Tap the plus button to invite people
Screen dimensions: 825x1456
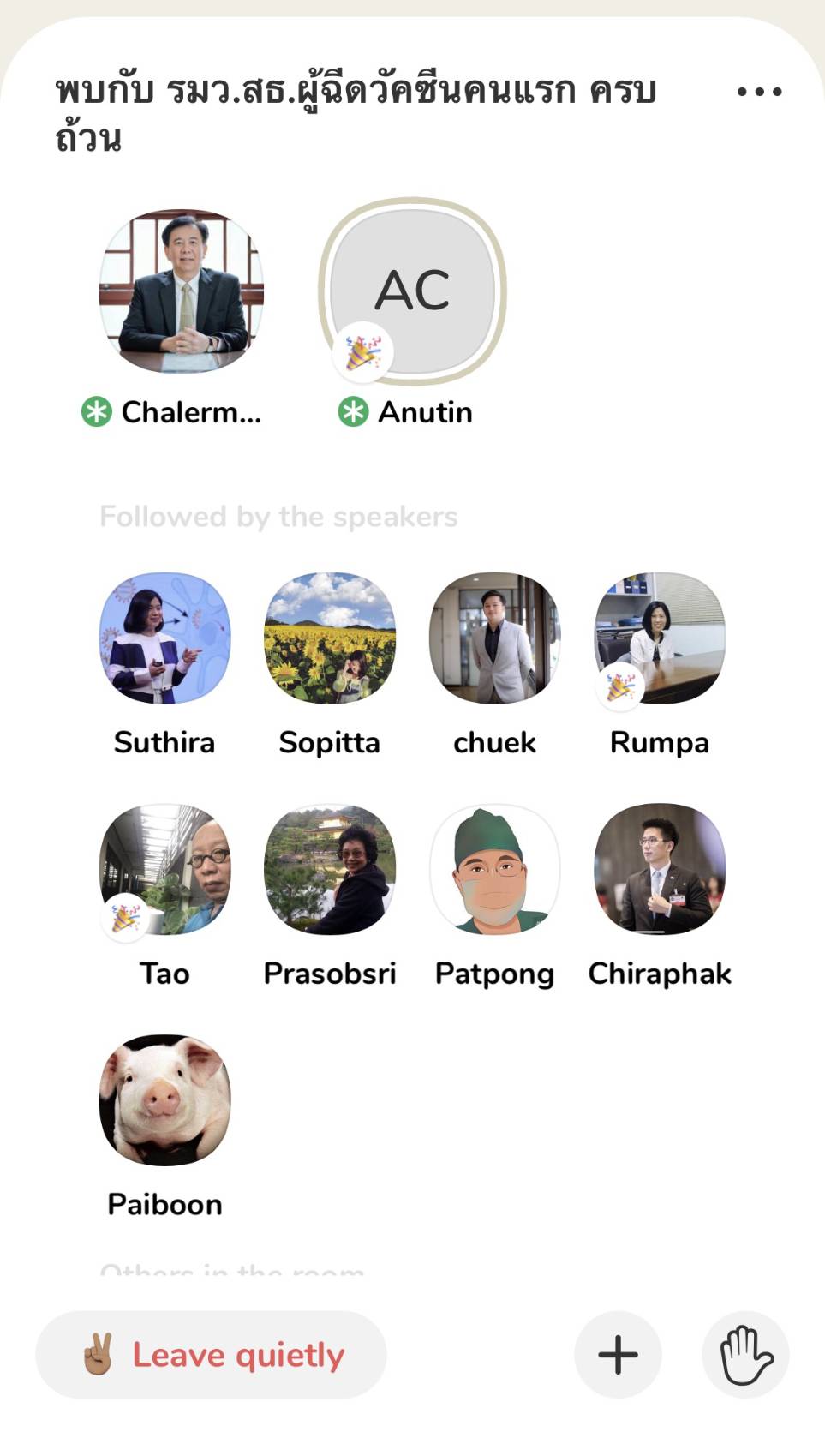pyautogui.click(x=618, y=1355)
